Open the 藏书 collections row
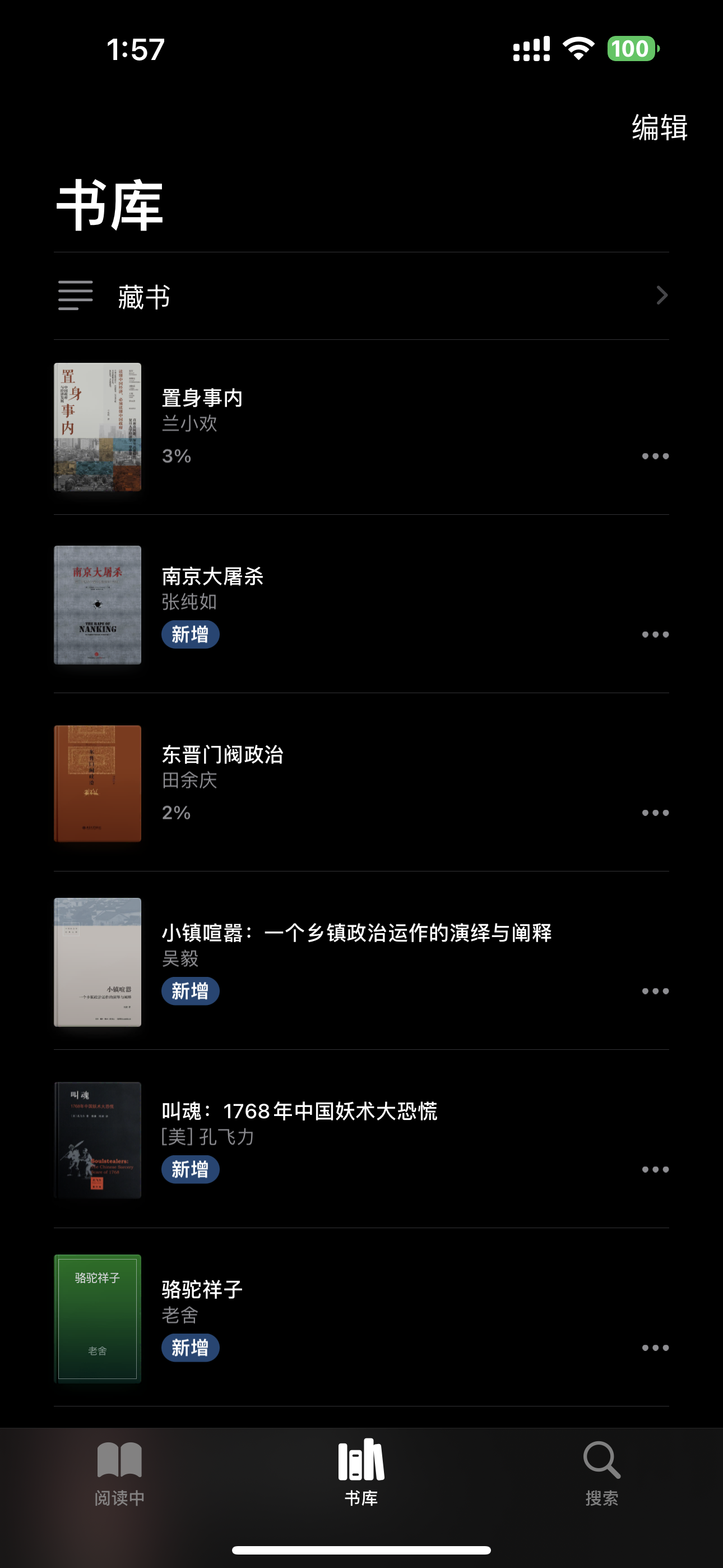The image size is (723, 1568). [361, 297]
